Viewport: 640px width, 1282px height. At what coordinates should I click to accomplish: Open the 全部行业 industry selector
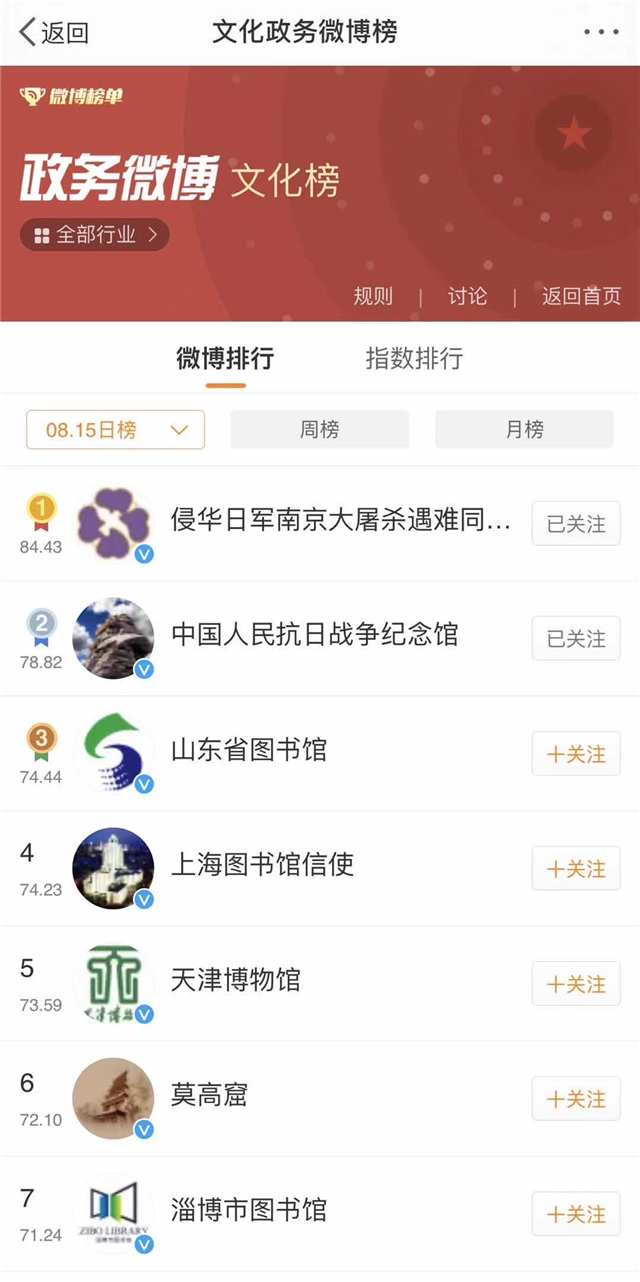point(95,235)
